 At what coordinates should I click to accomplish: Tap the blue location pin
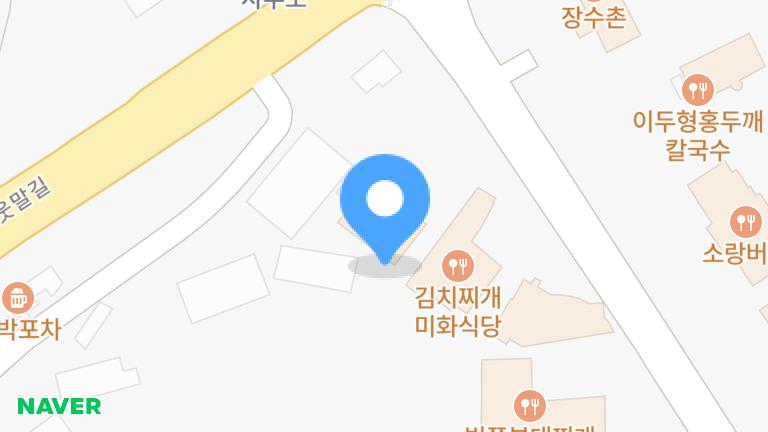[x=385, y=202]
